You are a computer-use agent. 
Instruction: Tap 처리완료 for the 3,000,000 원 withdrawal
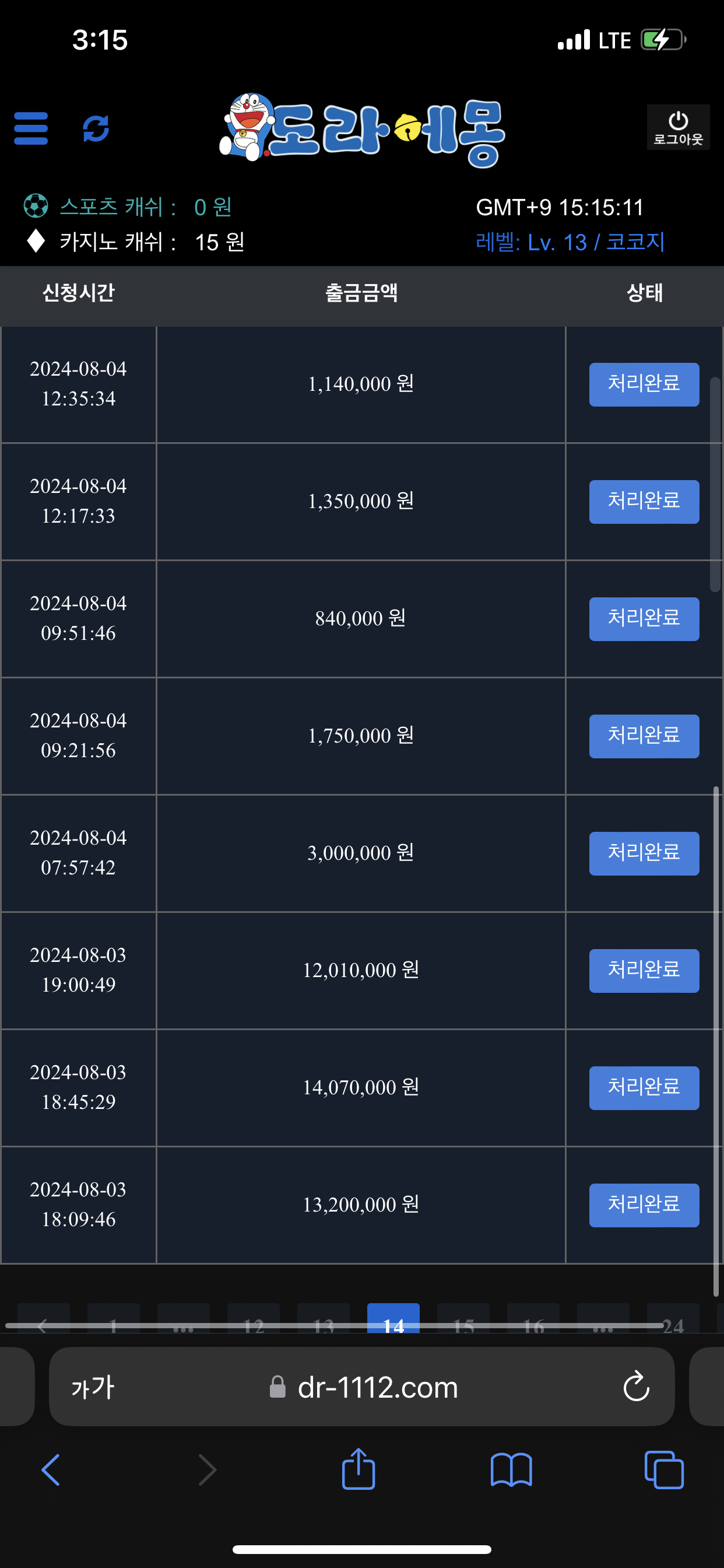pos(644,853)
